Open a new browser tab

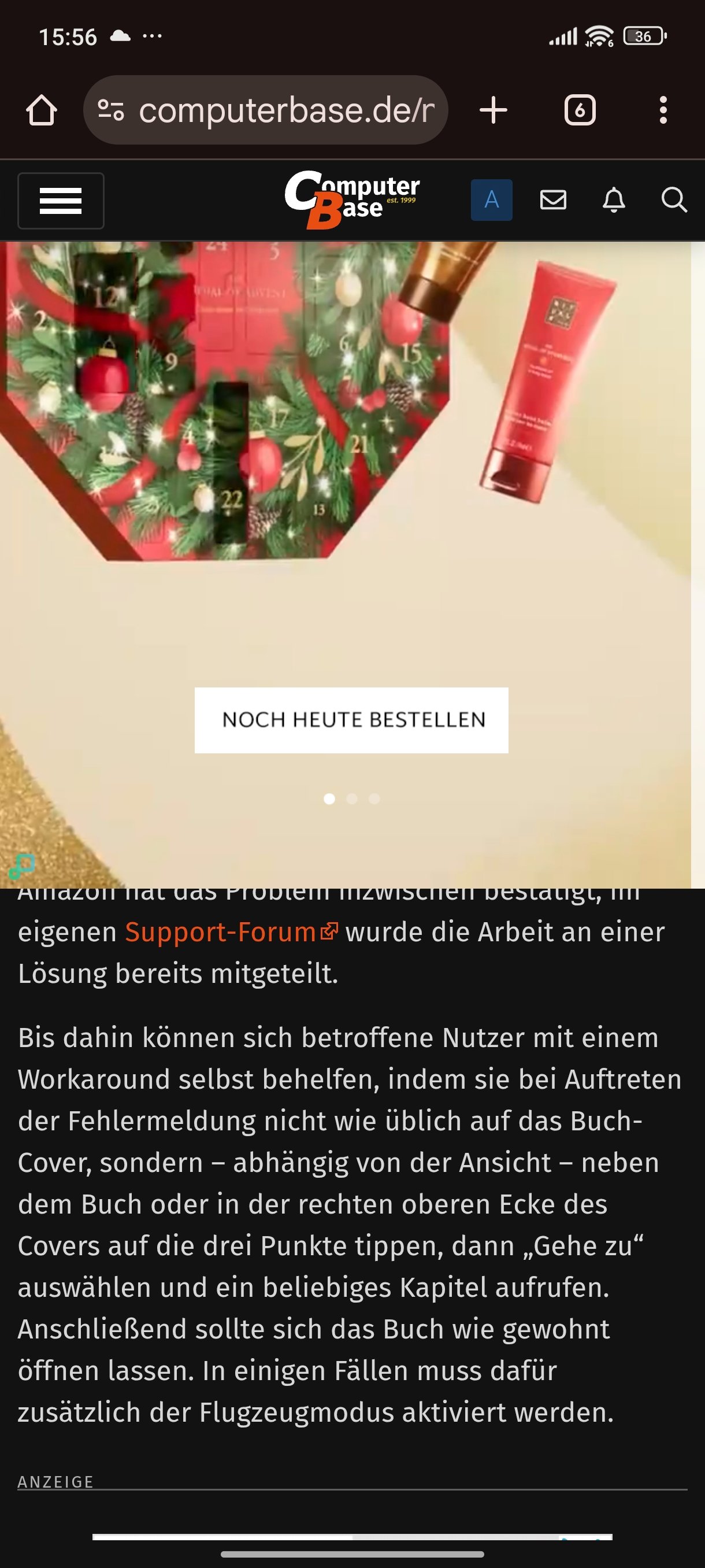[x=493, y=111]
